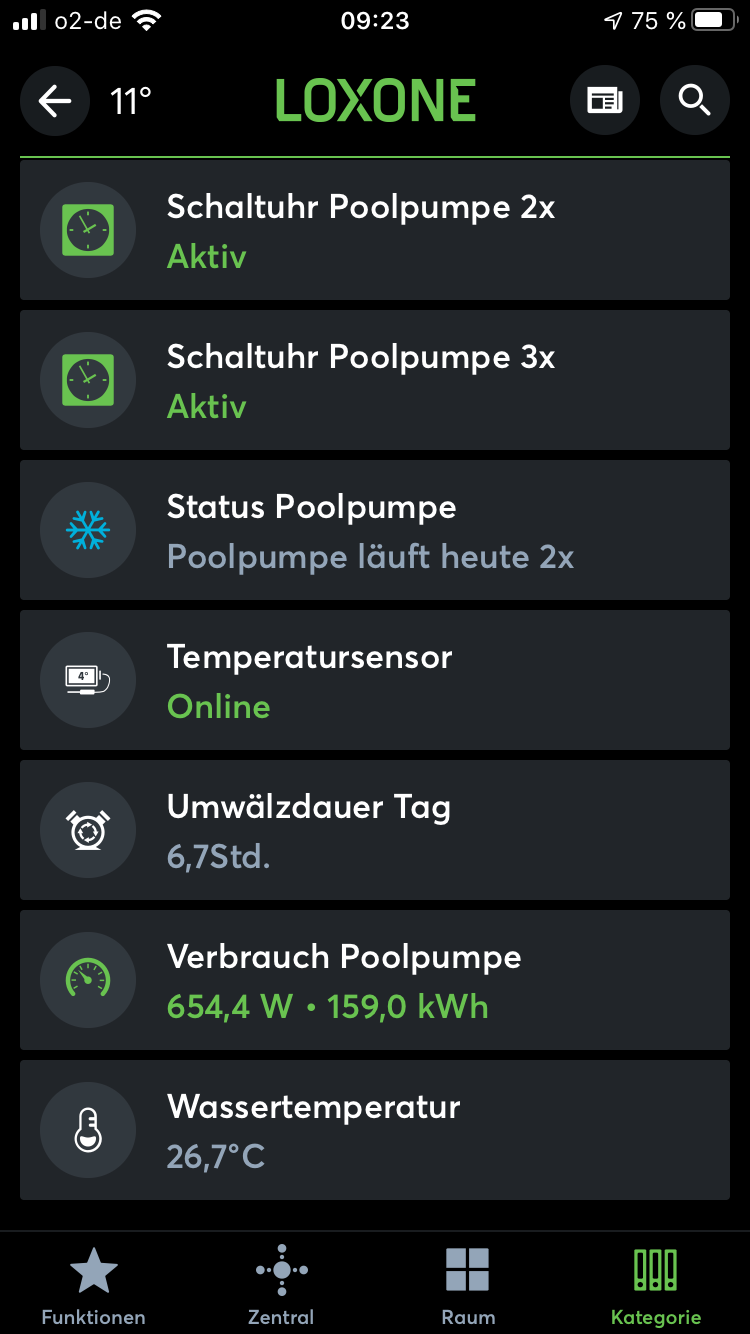Open Schaltuhr Poolpumpe 3x
Screen dimensions: 750x1334
[x=375, y=380]
